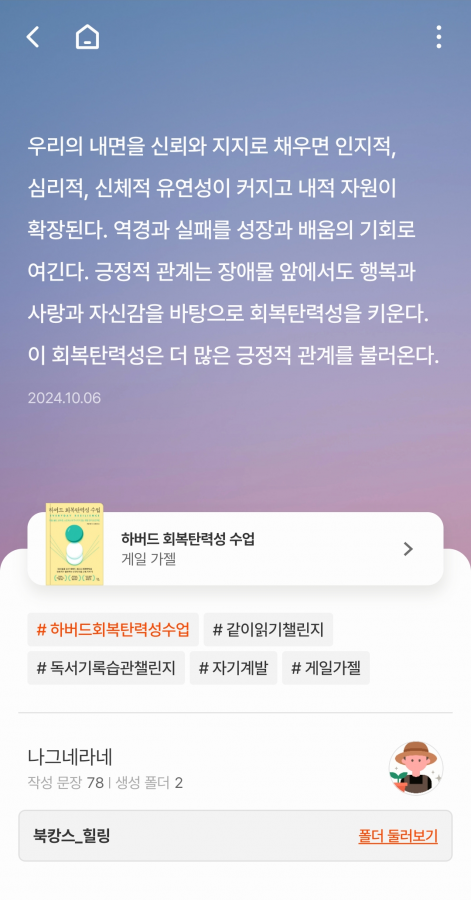The width and height of the screenshot is (471, 900).
Task: View posts tagged #게일가젤
Action: click(x=326, y=668)
